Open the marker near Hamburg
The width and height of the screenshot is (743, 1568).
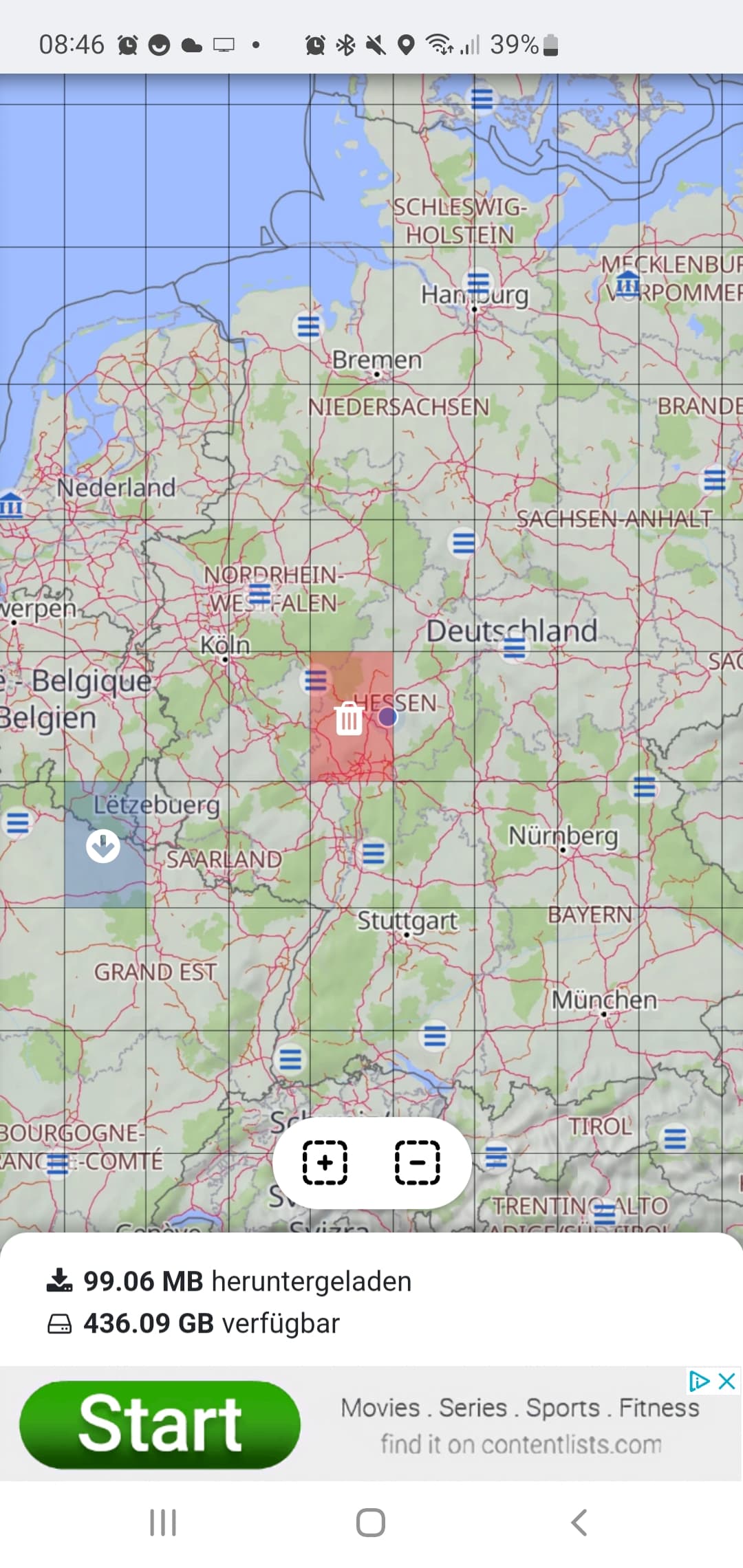coord(478,282)
